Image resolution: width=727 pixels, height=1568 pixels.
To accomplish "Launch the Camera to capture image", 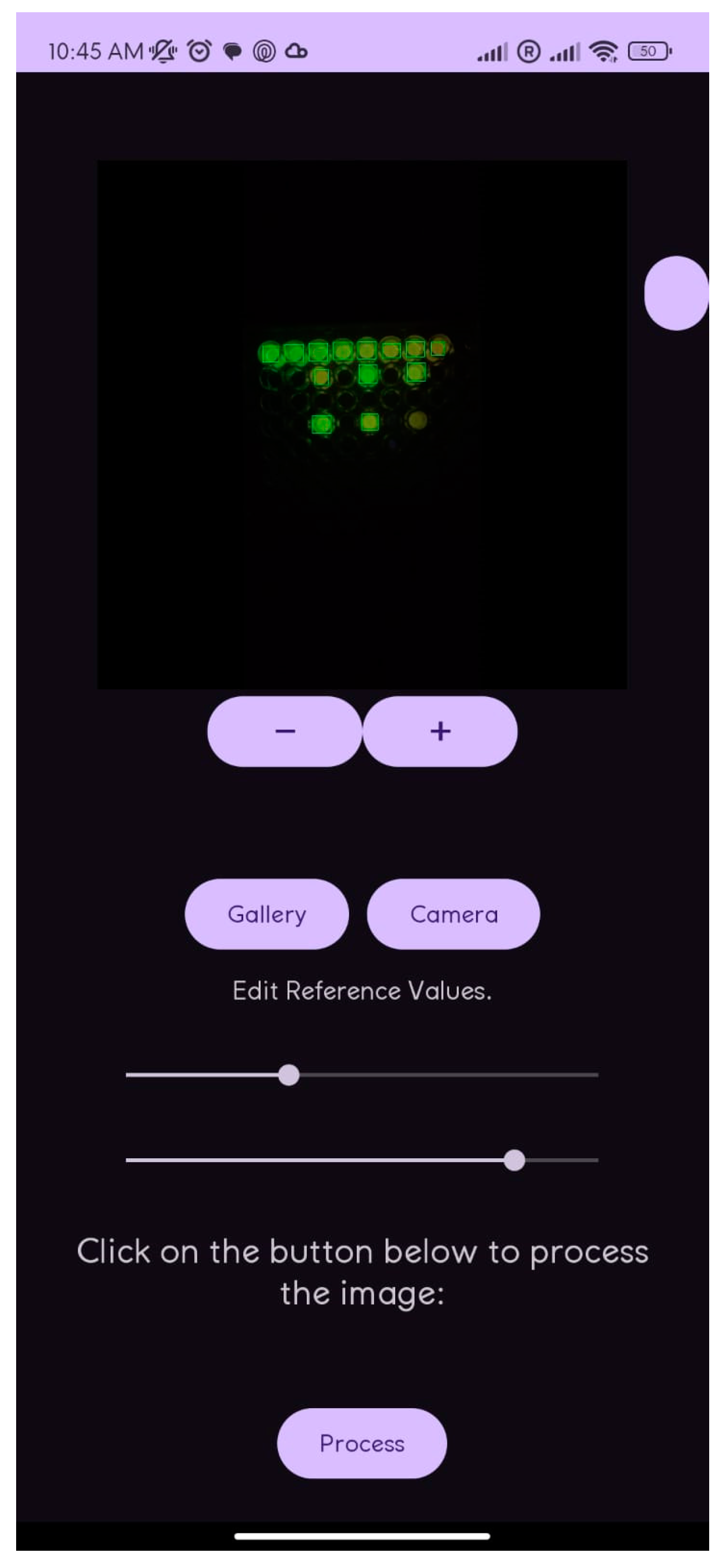I will [x=454, y=915].
